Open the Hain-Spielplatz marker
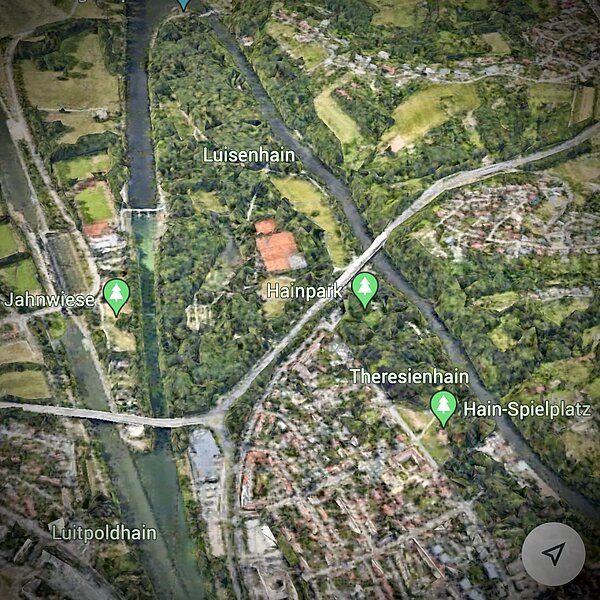600x600 pixels. [443, 407]
